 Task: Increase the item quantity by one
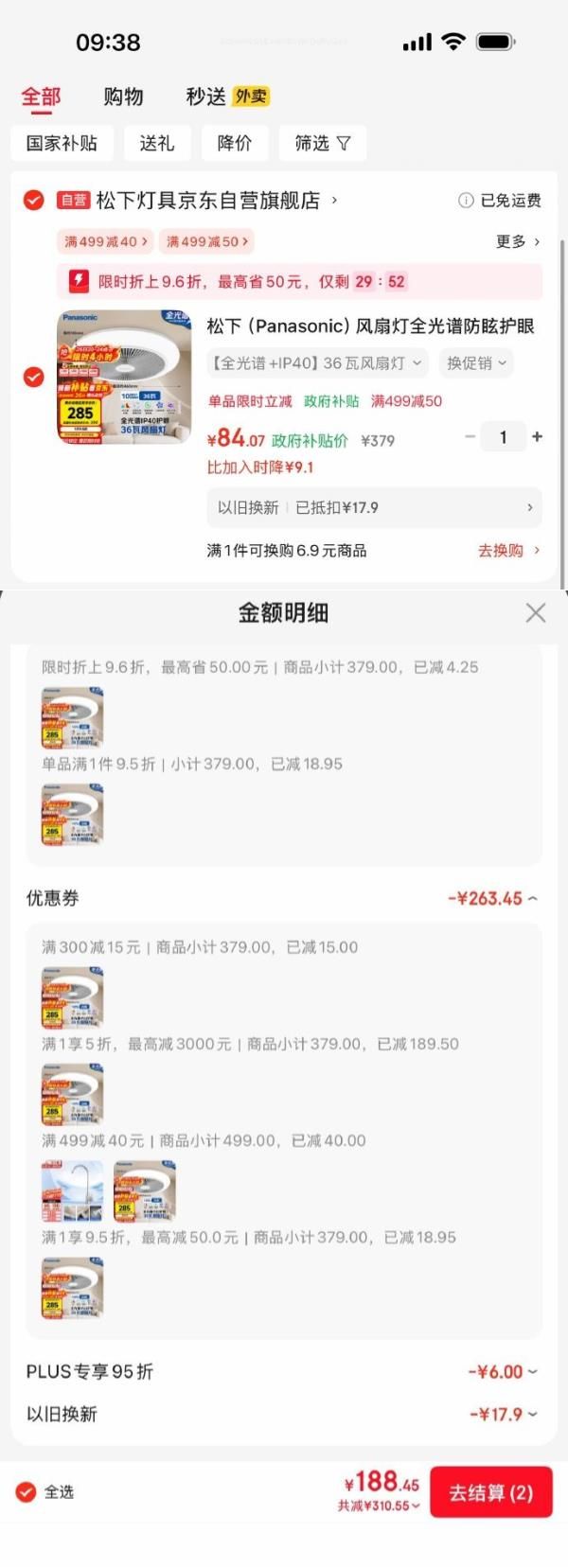538,436
